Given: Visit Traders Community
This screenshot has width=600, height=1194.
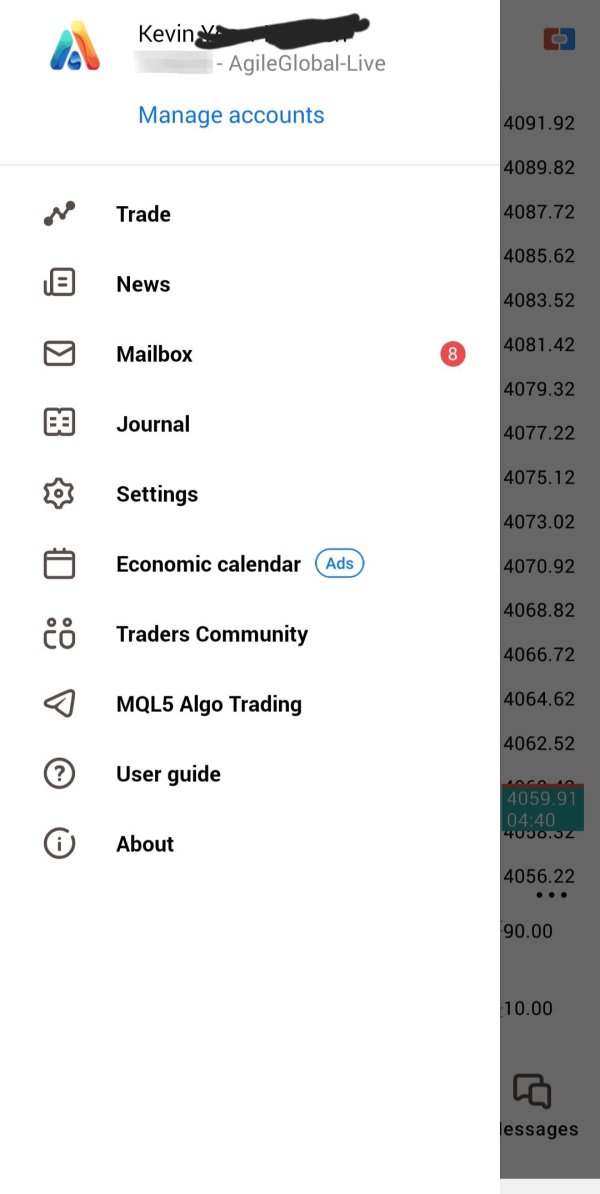Looking at the screenshot, I should pyautogui.click(x=250, y=634).
